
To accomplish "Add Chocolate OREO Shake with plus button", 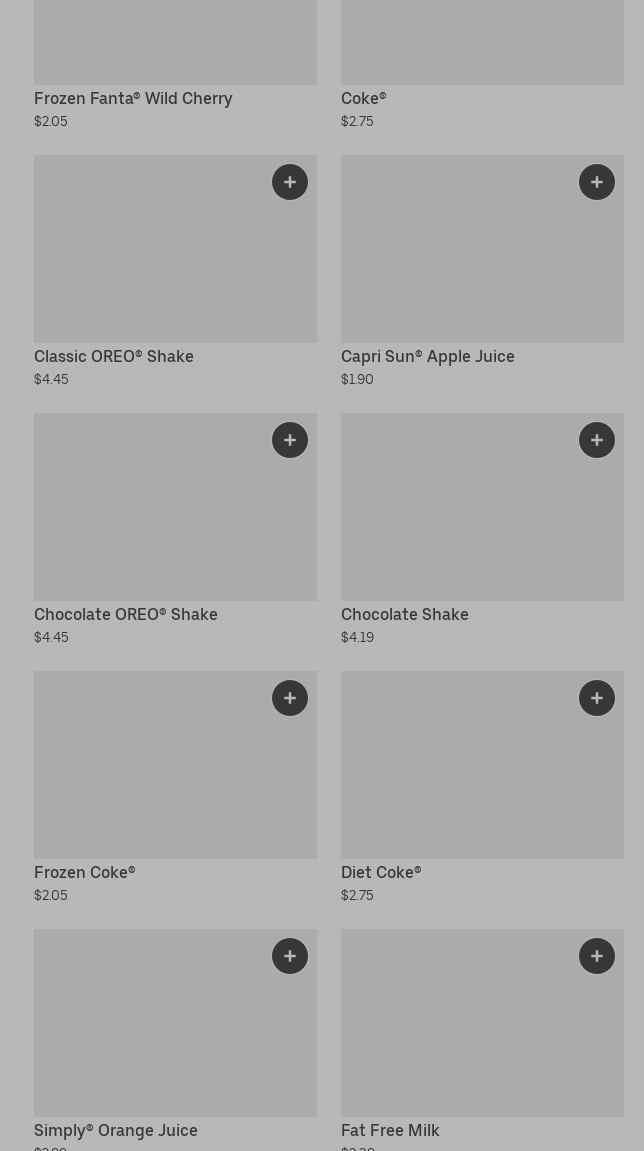I will [290, 440].
